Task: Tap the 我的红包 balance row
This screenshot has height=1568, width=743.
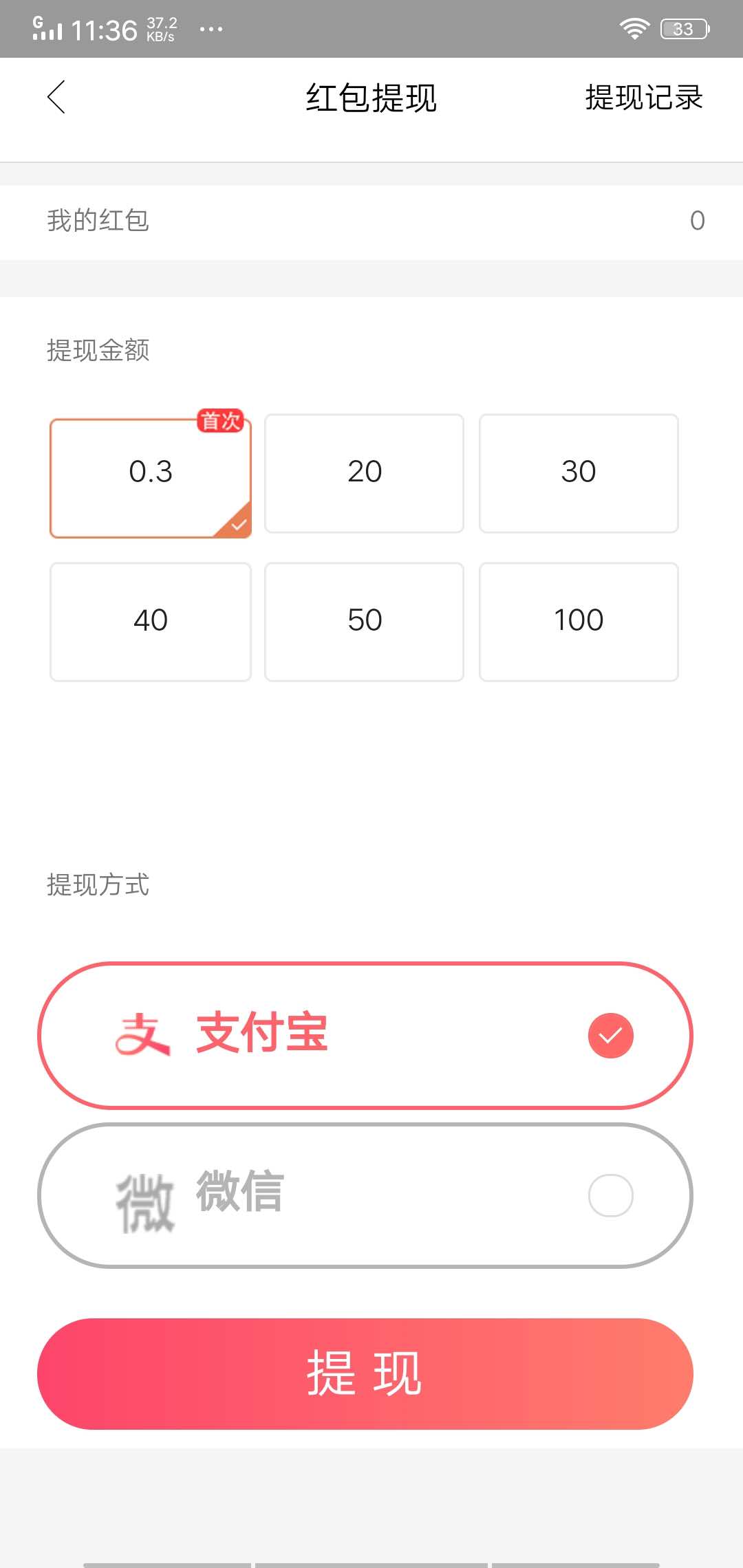Action: tap(371, 220)
